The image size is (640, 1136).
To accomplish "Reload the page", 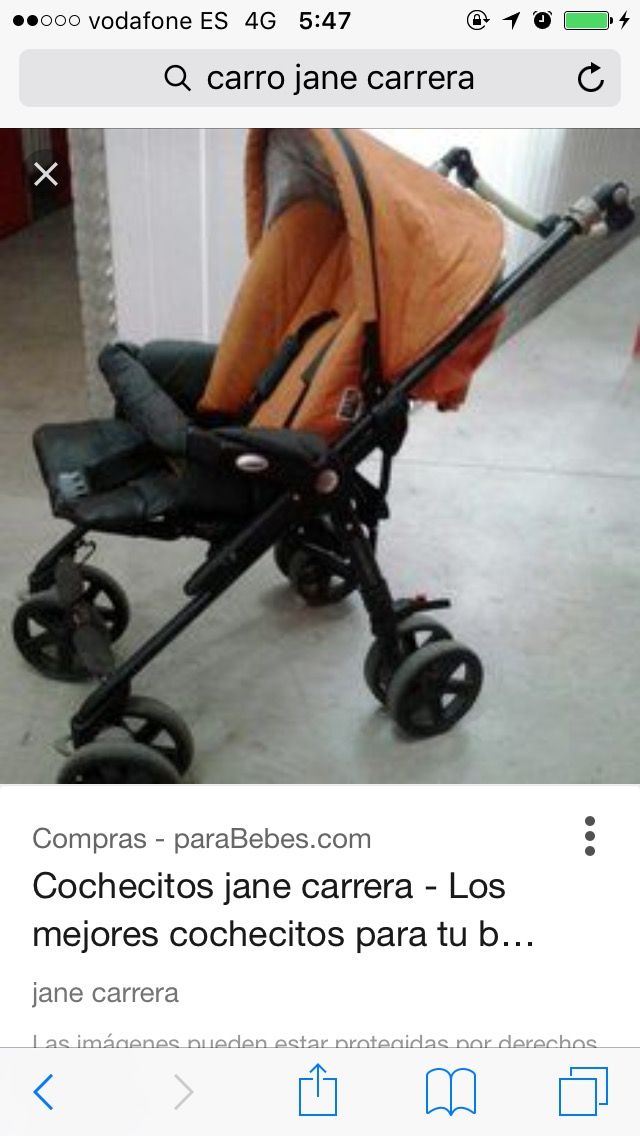I will point(591,78).
